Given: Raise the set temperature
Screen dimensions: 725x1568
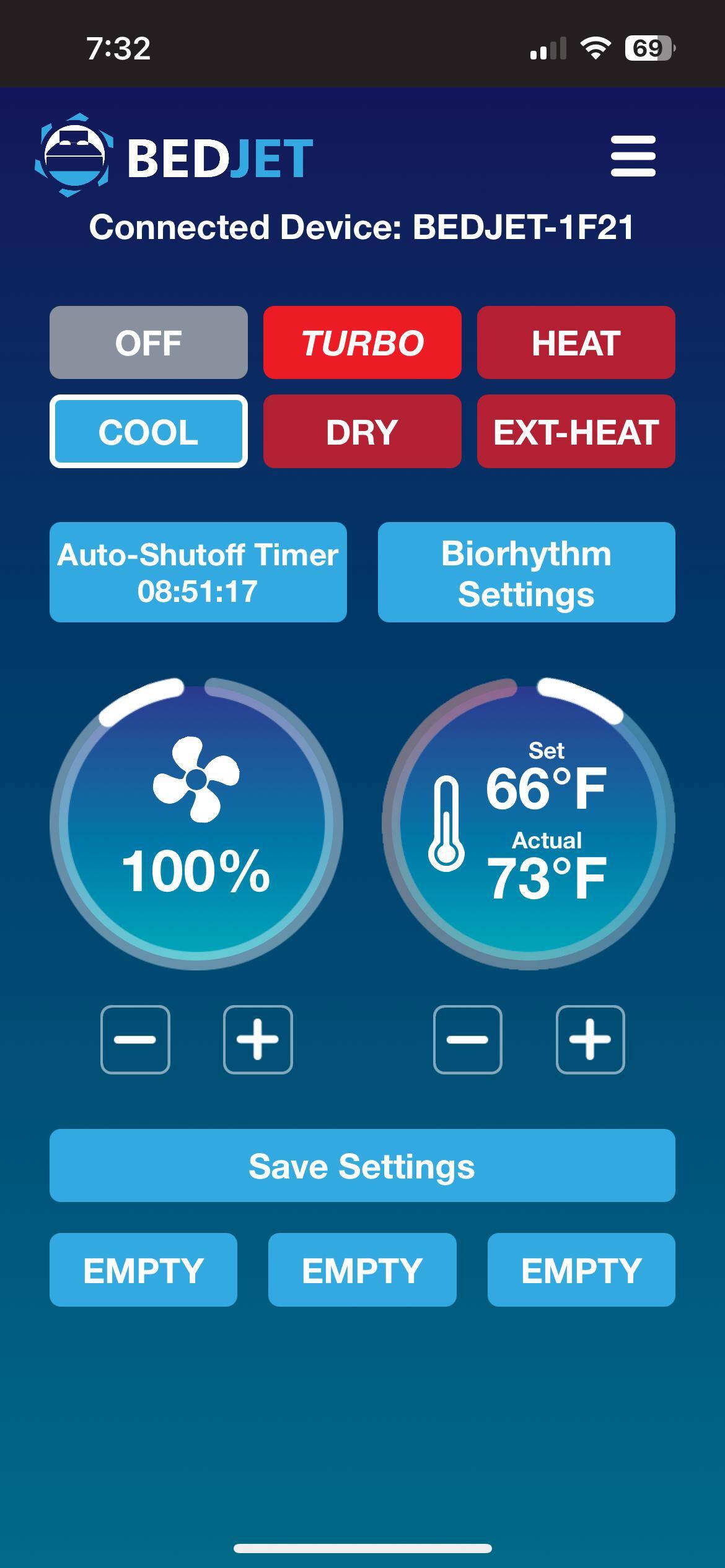Looking at the screenshot, I should (590, 1039).
